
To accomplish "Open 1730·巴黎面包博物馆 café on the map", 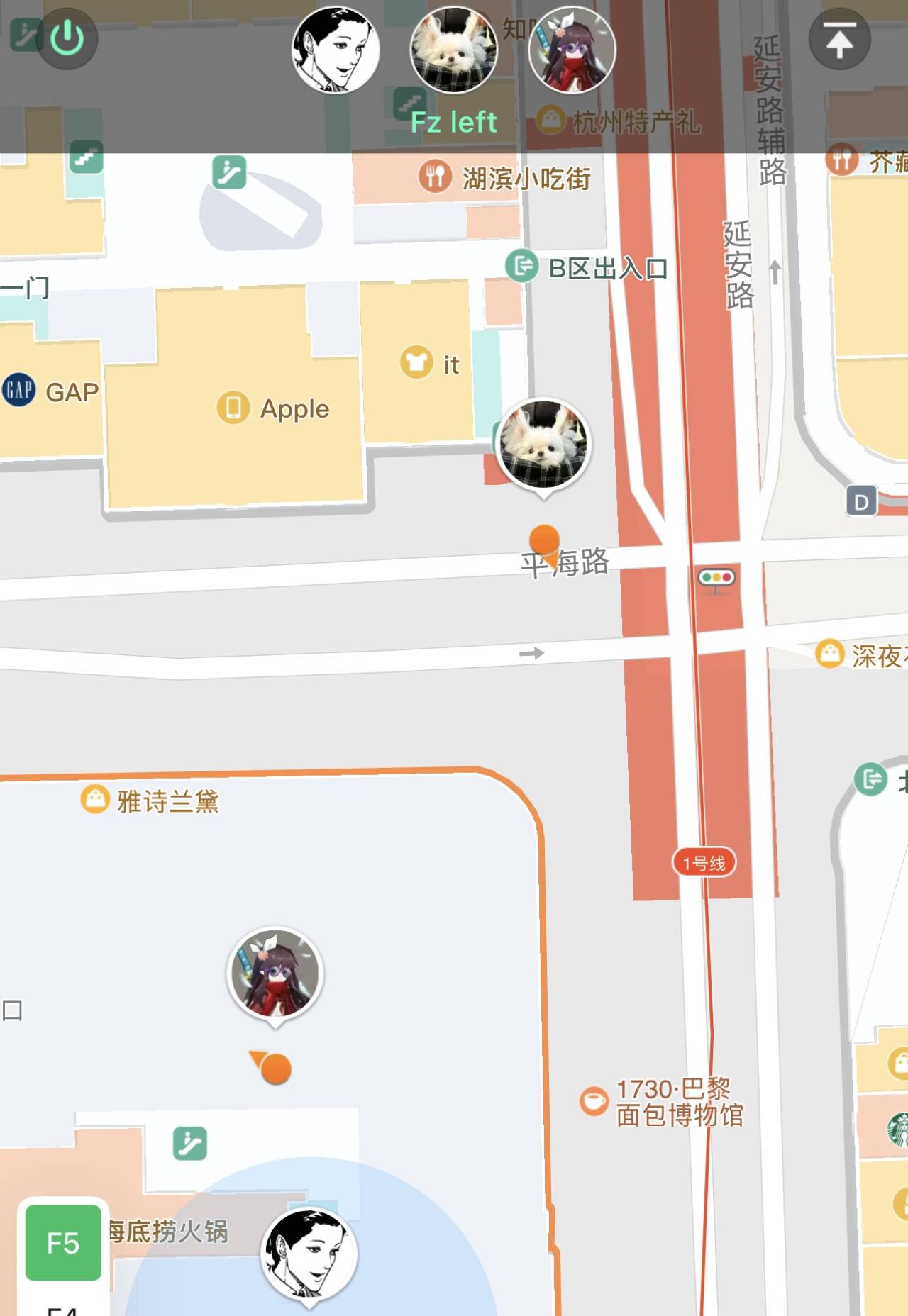I will click(x=663, y=1102).
